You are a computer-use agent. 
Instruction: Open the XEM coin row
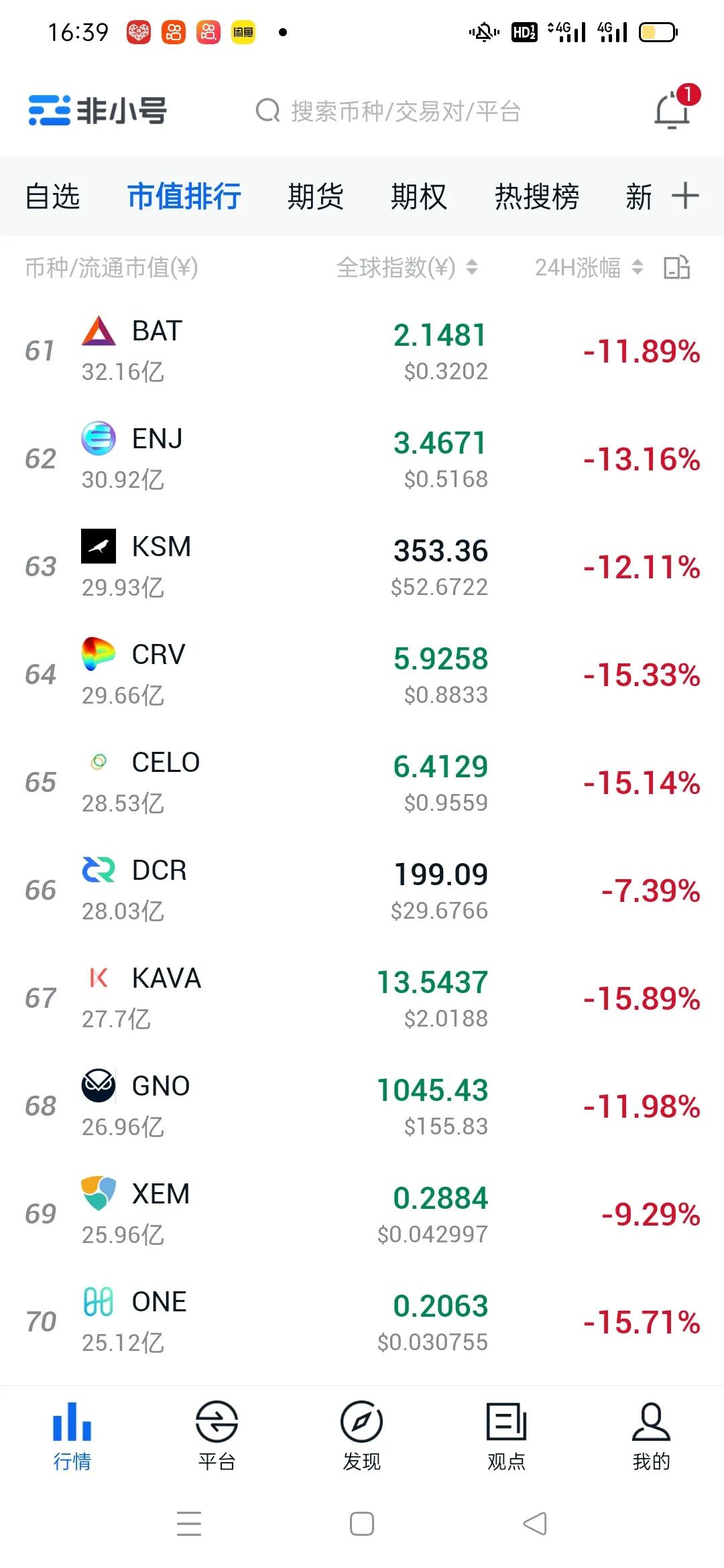pyautogui.click(x=362, y=1214)
